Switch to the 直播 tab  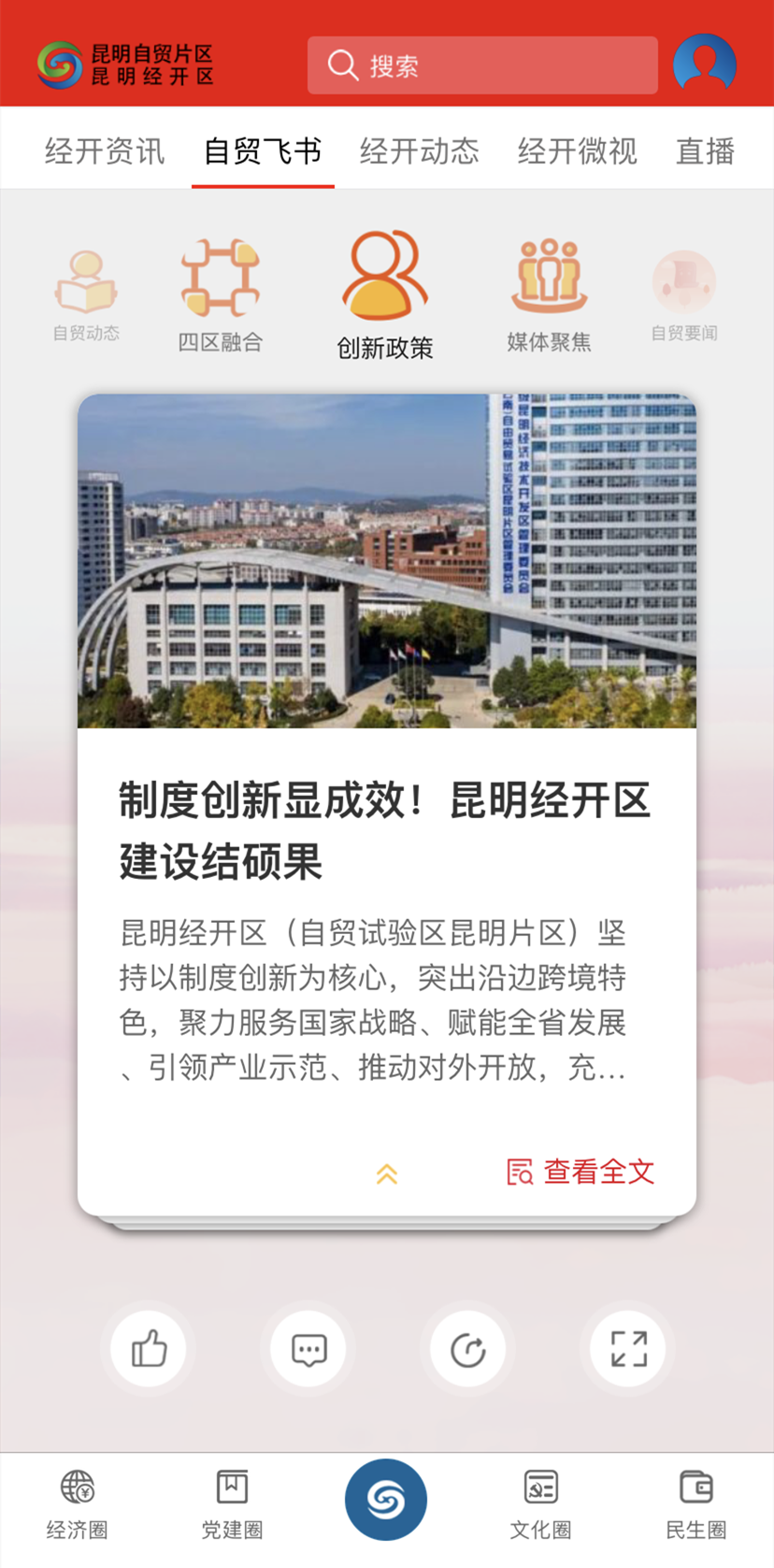click(706, 151)
